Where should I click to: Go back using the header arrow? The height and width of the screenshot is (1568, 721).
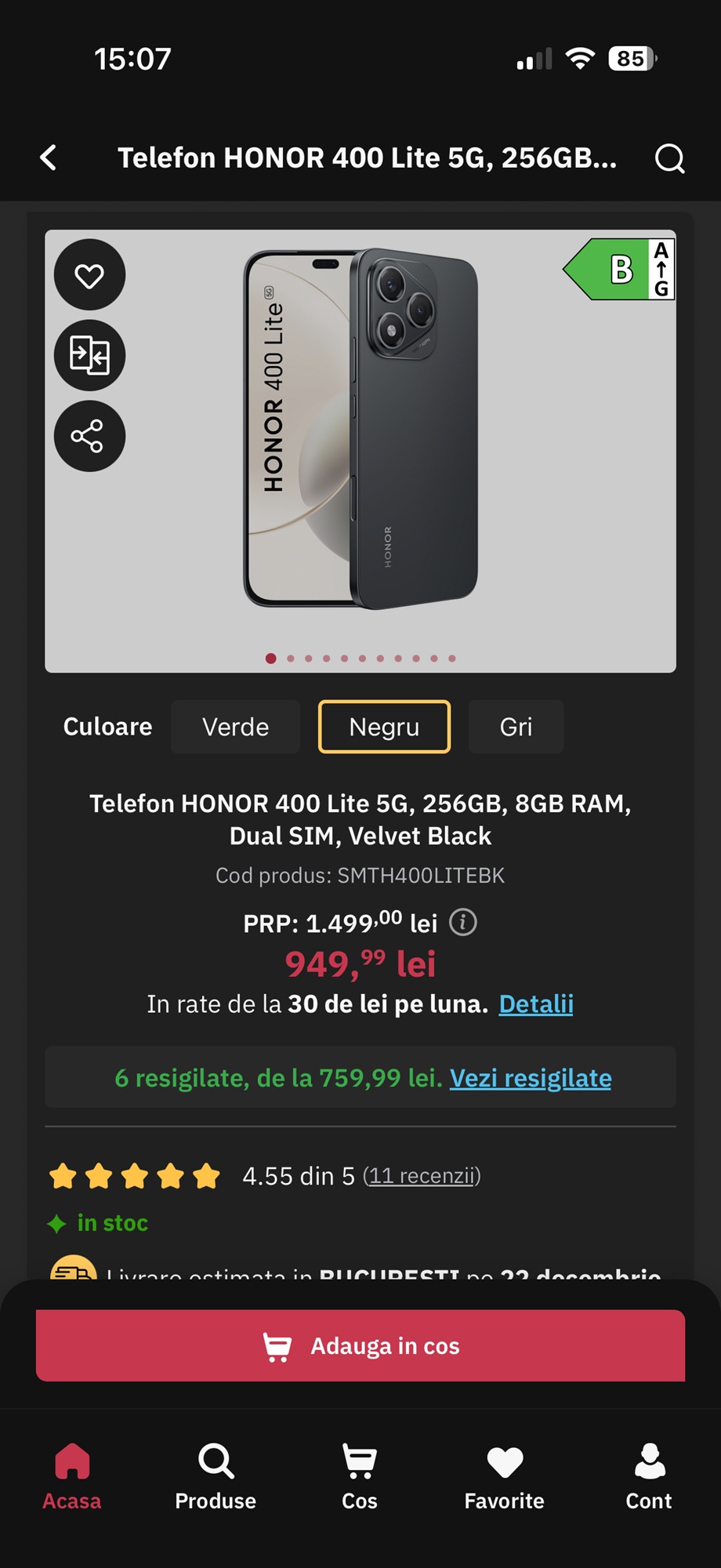point(49,158)
